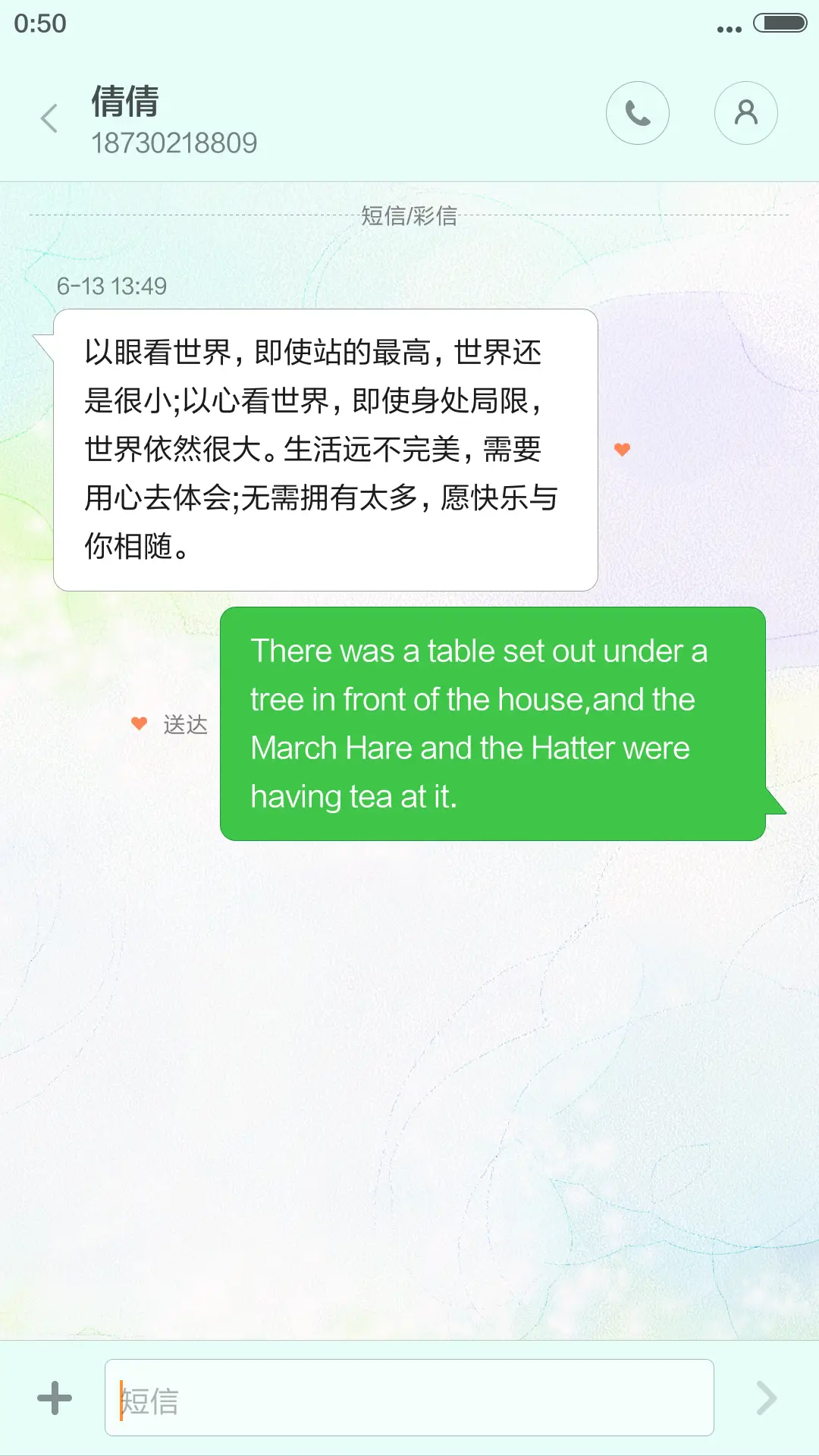Tap the 6-13 13:49 timestamp
819x1456 pixels.
[112, 287]
